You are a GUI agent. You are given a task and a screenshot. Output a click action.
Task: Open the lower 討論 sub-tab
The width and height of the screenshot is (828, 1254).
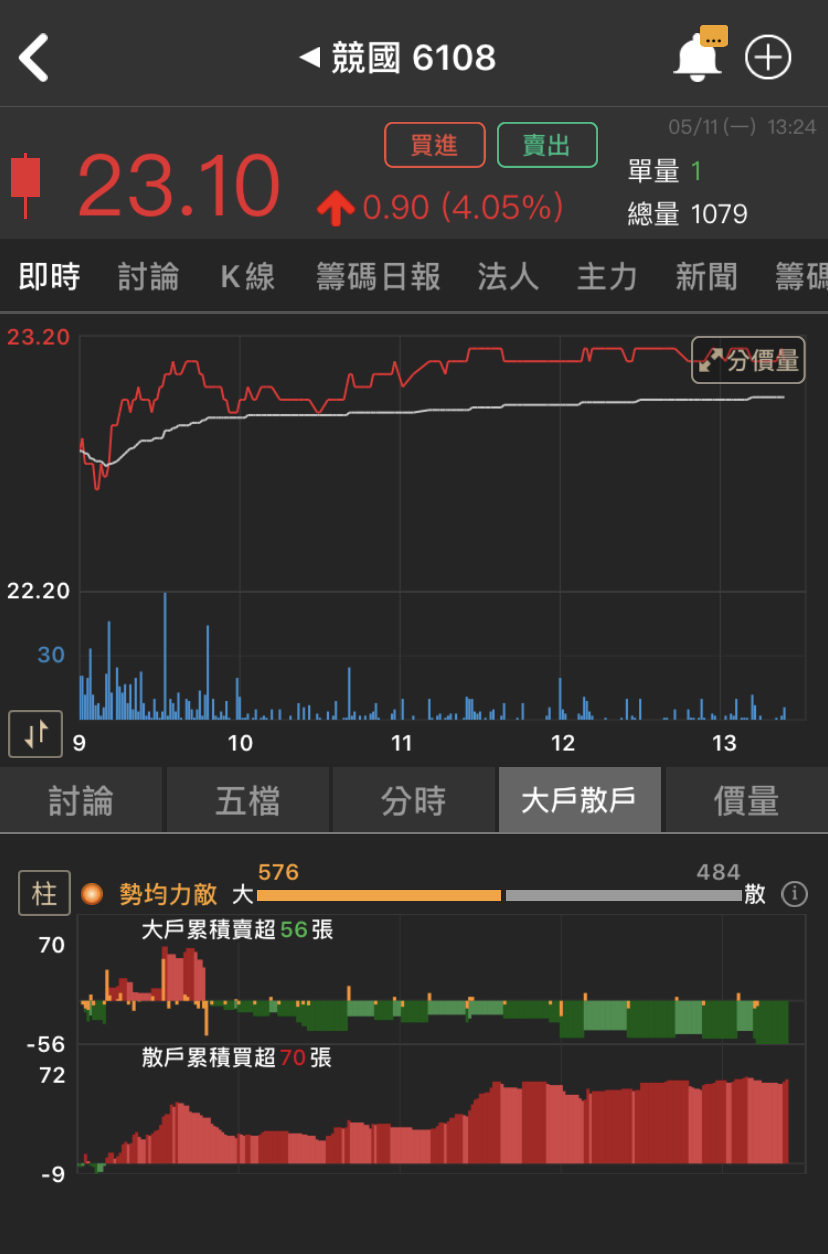pyautogui.click(x=81, y=800)
